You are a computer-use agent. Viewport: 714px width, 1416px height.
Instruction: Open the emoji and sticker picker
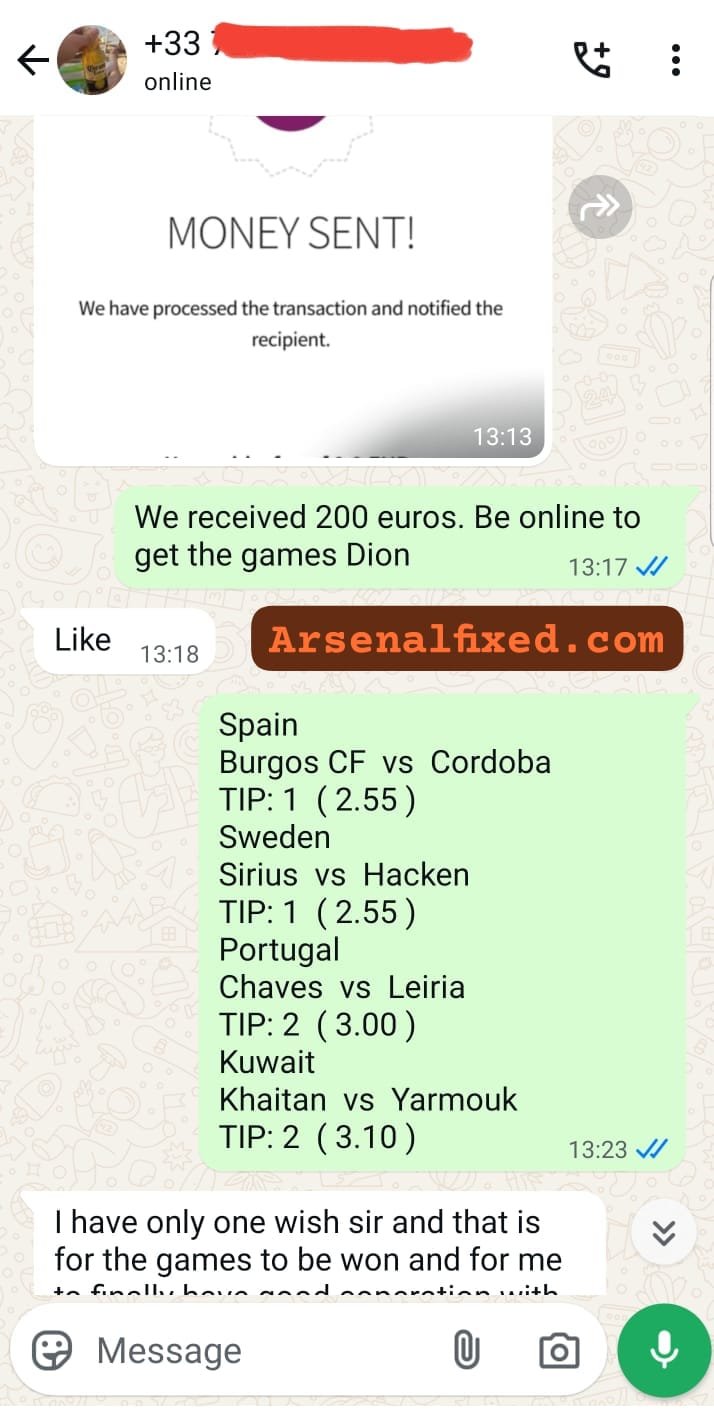[x=52, y=1351]
